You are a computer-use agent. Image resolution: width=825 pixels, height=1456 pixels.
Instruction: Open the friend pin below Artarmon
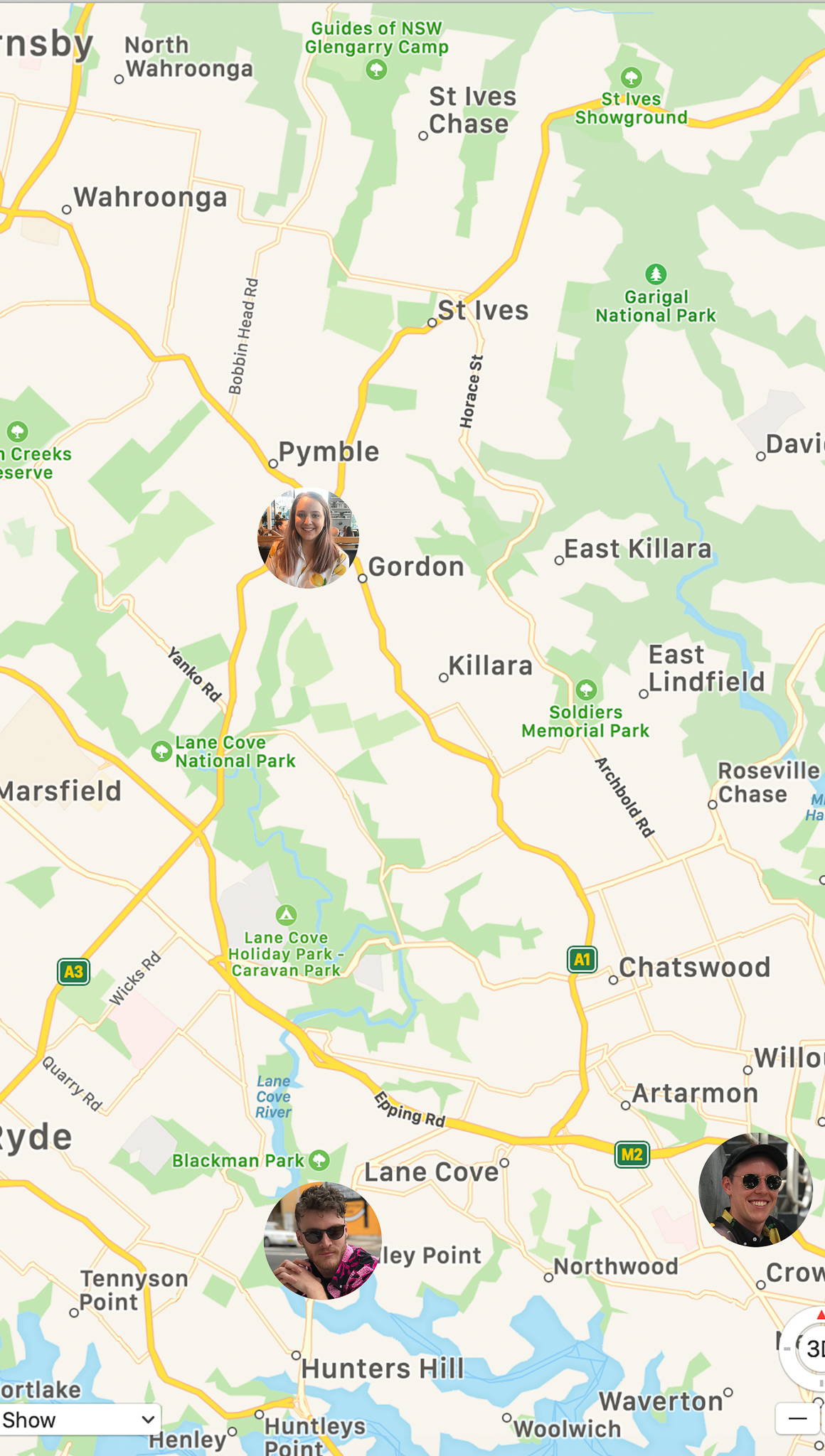[756, 1189]
